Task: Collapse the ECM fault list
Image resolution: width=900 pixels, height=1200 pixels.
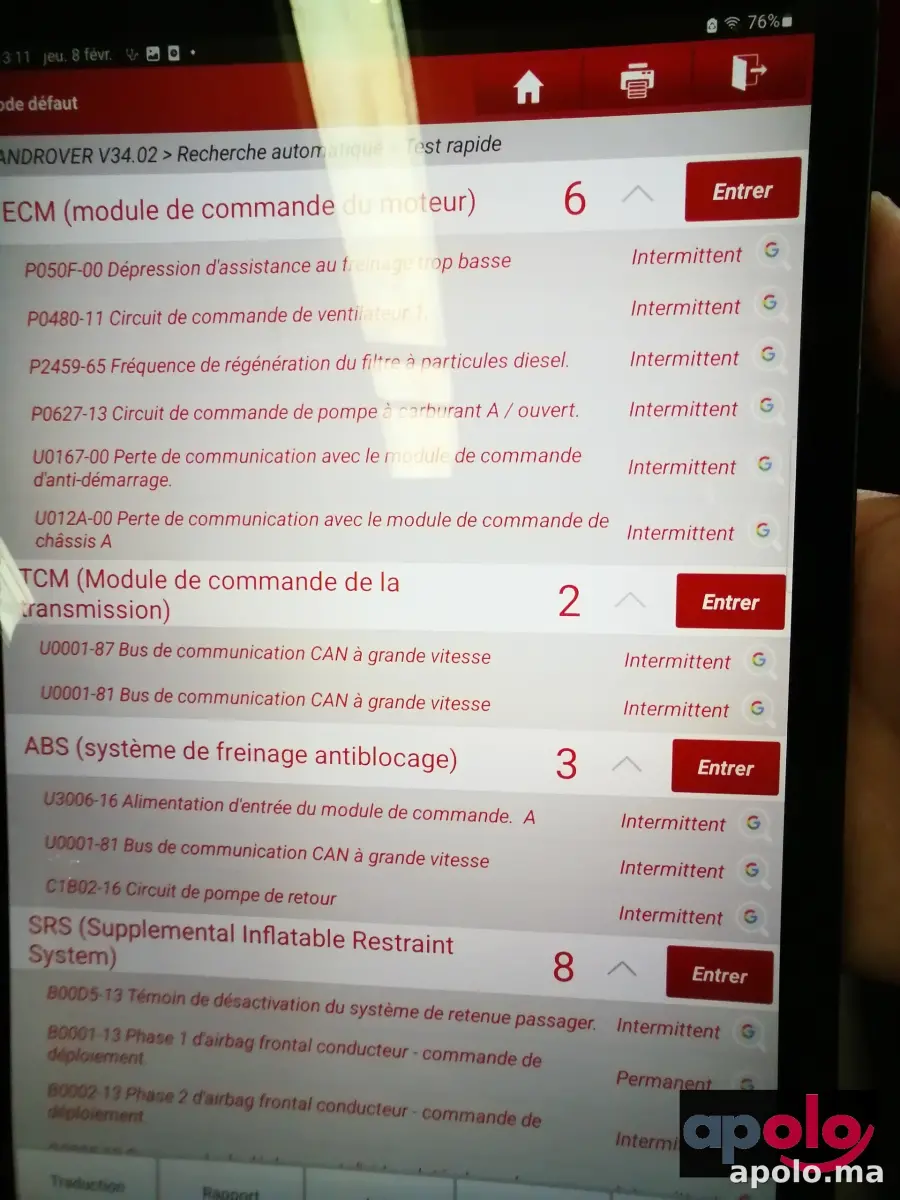Action: tap(637, 194)
